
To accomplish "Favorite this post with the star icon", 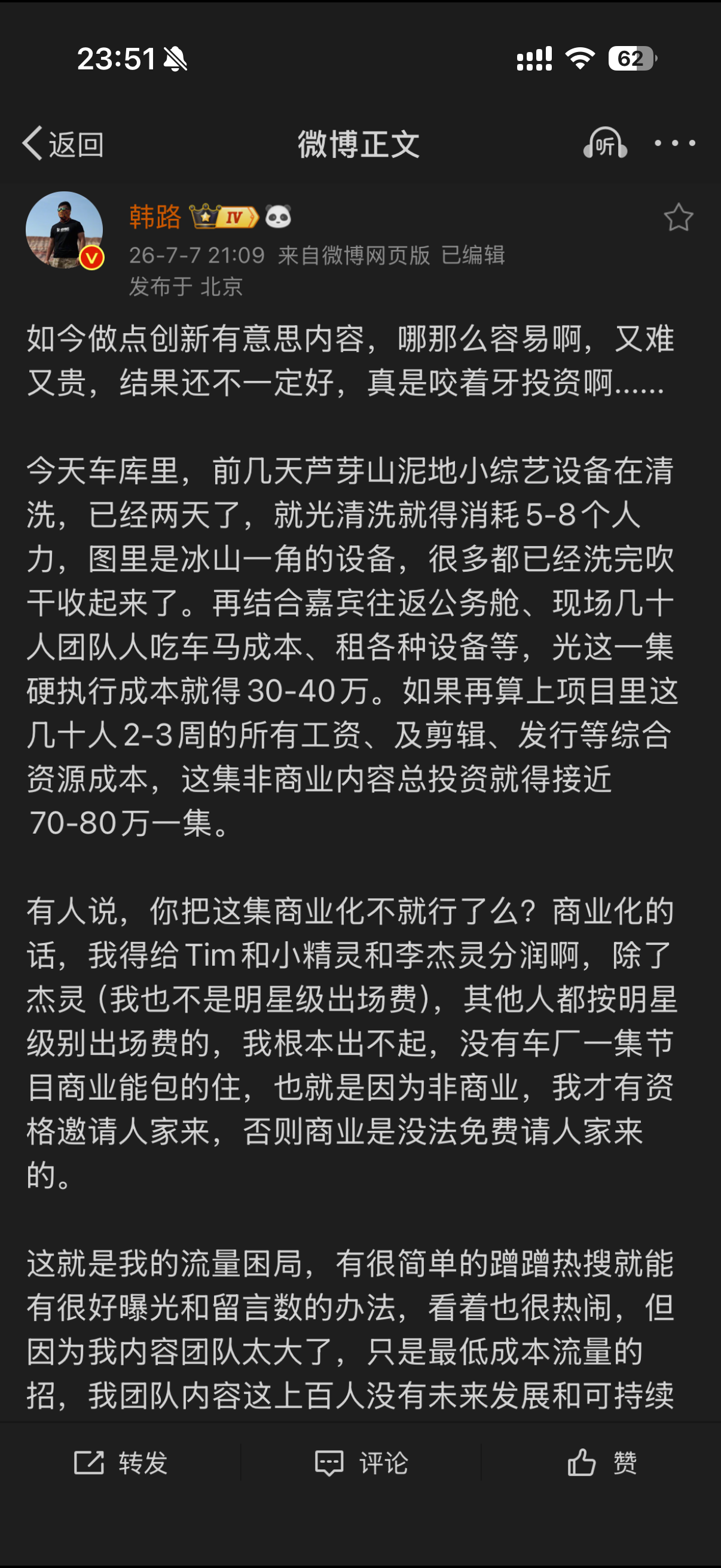I will pos(679,217).
